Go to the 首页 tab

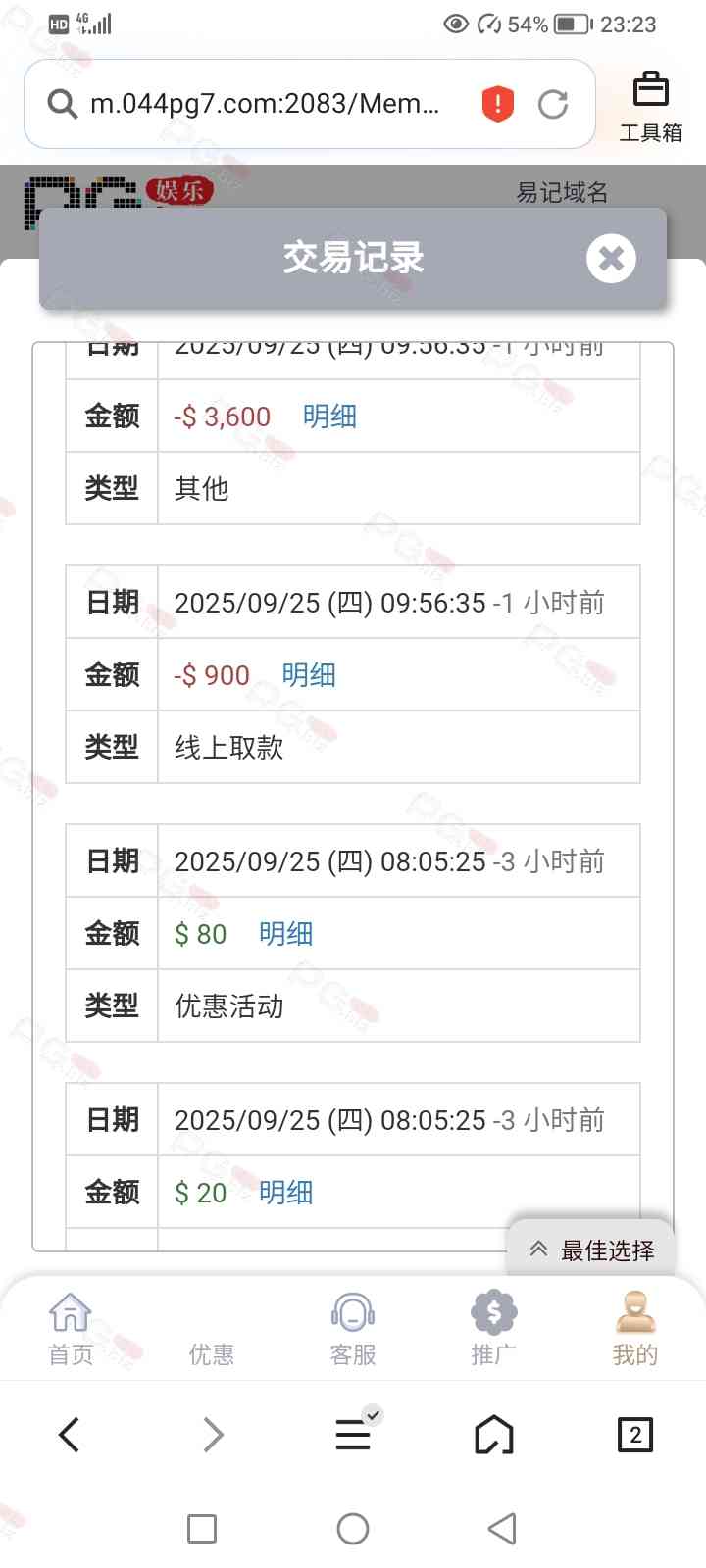71,1329
